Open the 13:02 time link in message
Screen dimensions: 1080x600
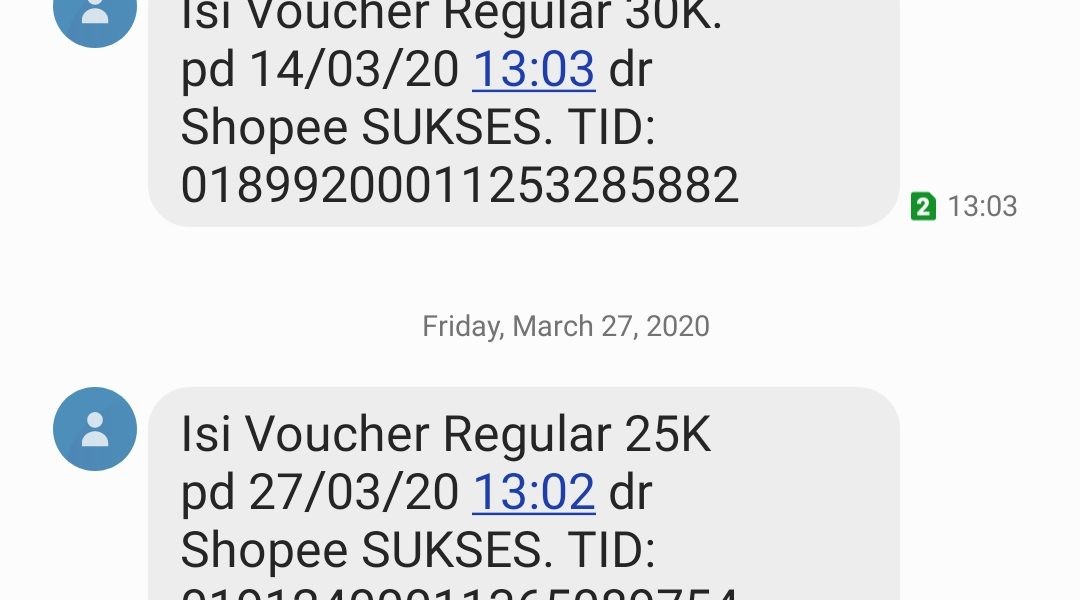coord(533,492)
